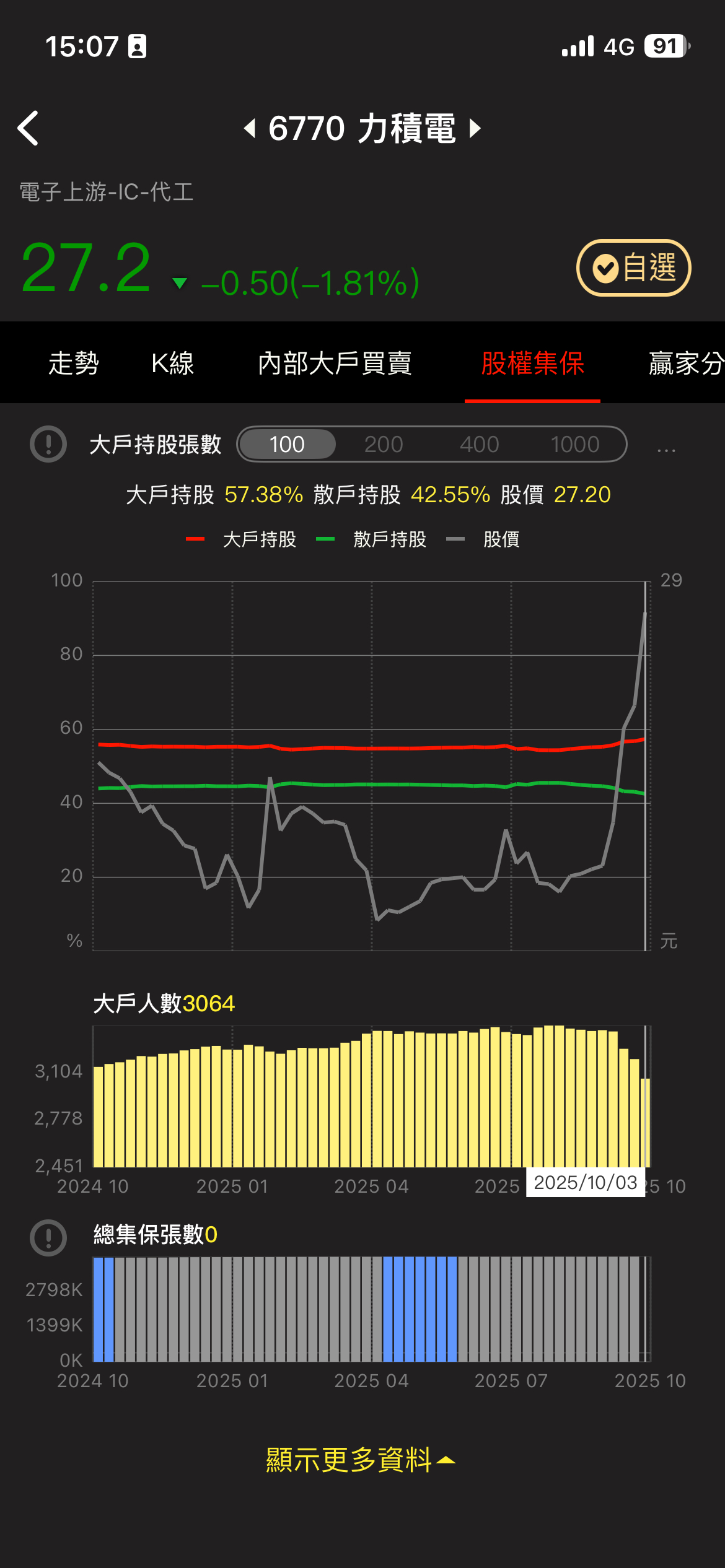Open the K線 tab
The height and width of the screenshot is (1568, 725).
(x=172, y=363)
